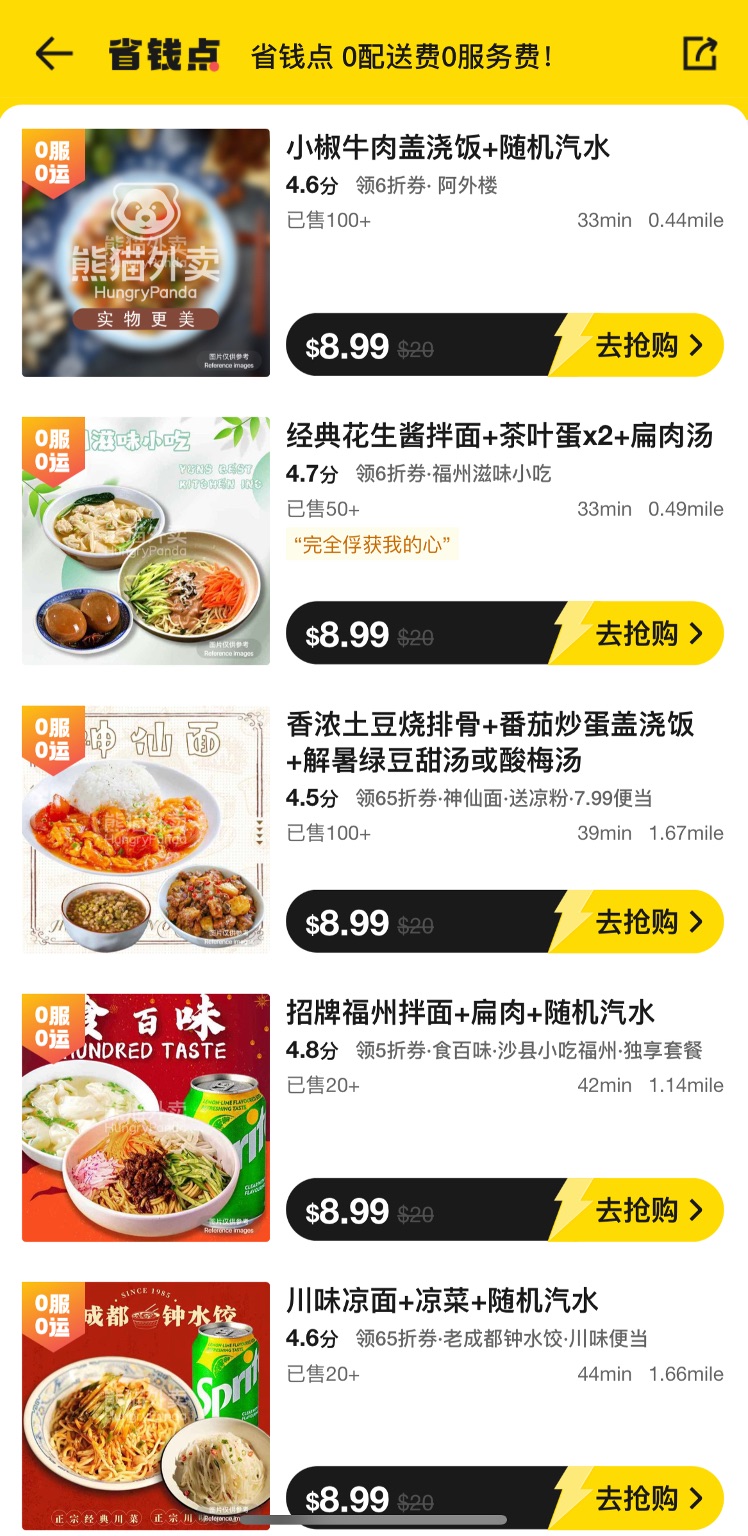Buy 招牌福州拌面 combo with 去抢购
This screenshot has width=748, height=1536.
click(x=649, y=1210)
